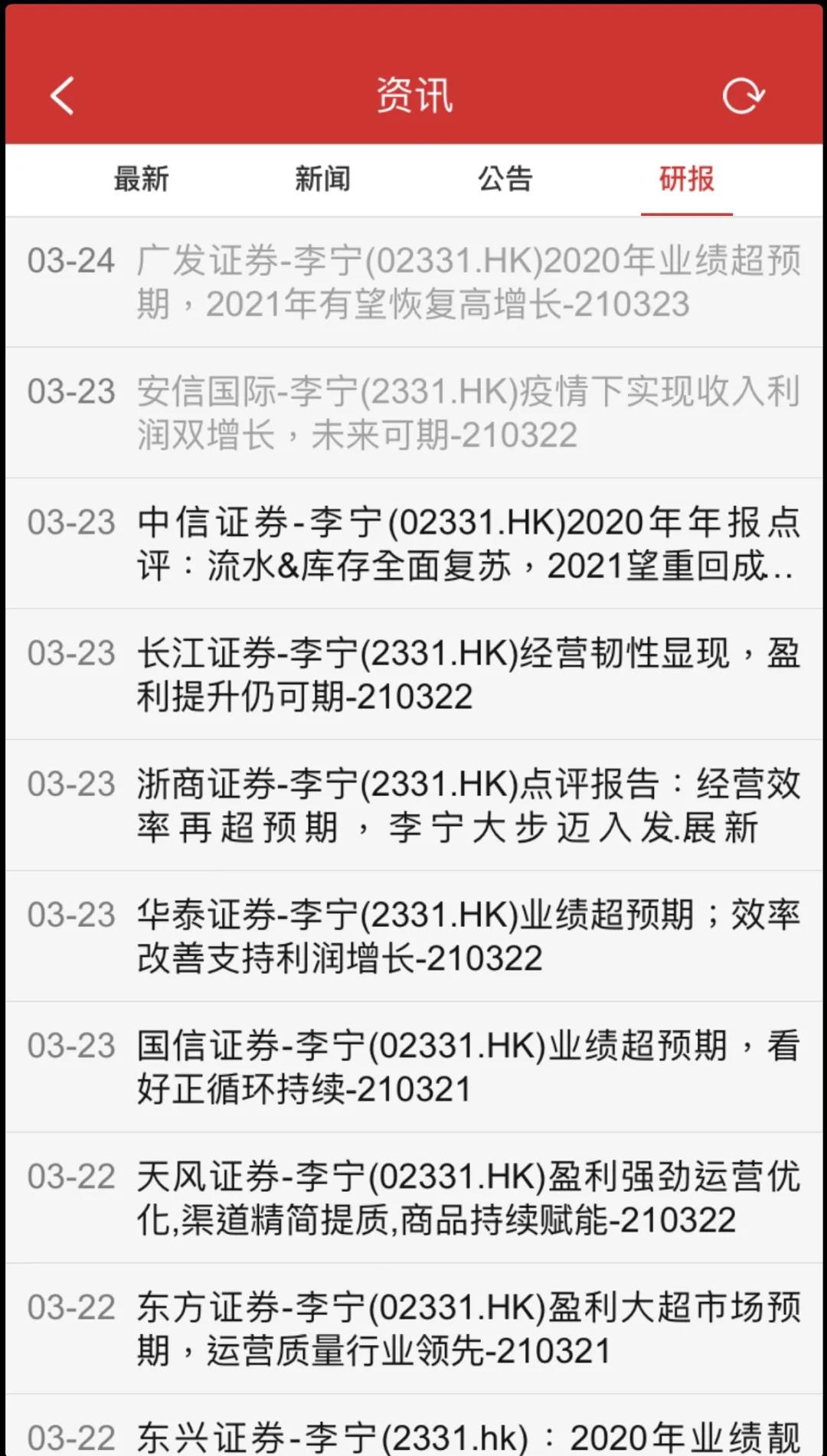Open the 天风证券 盈利强劲 report
The image size is (827, 1456).
click(467, 1199)
